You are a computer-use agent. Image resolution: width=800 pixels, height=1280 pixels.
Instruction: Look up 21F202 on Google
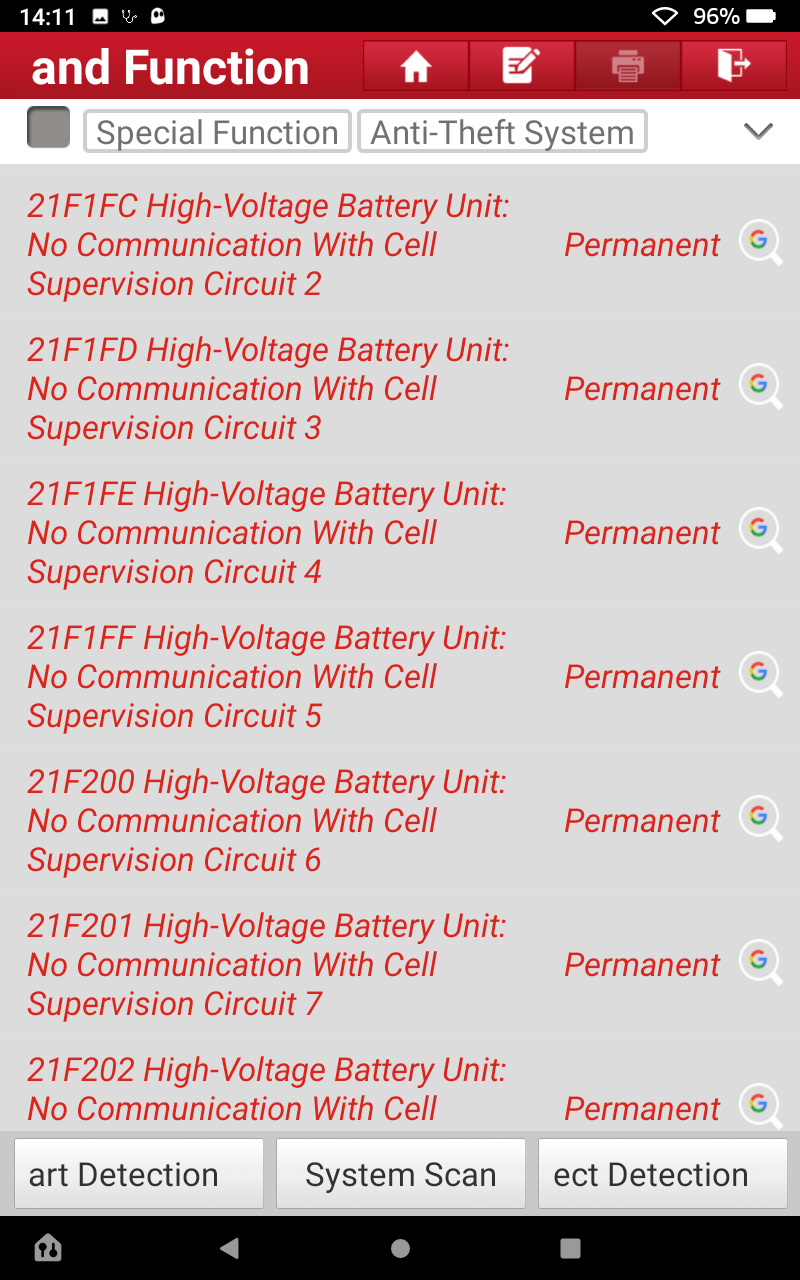pyautogui.click(x=760, y=1105)
